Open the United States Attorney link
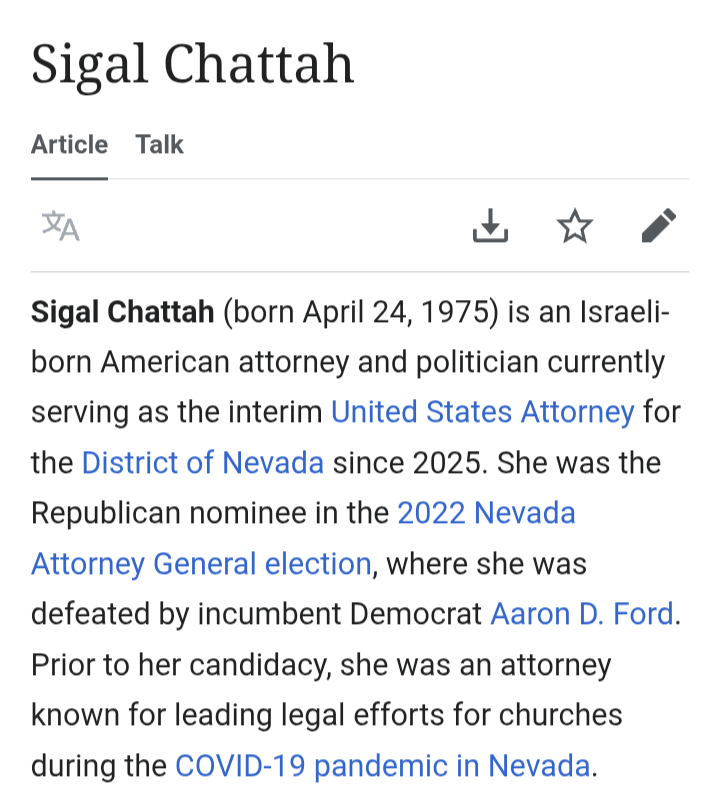Viewport: 720px width, 792px height. pyautogui.click(x=483, y=412)
